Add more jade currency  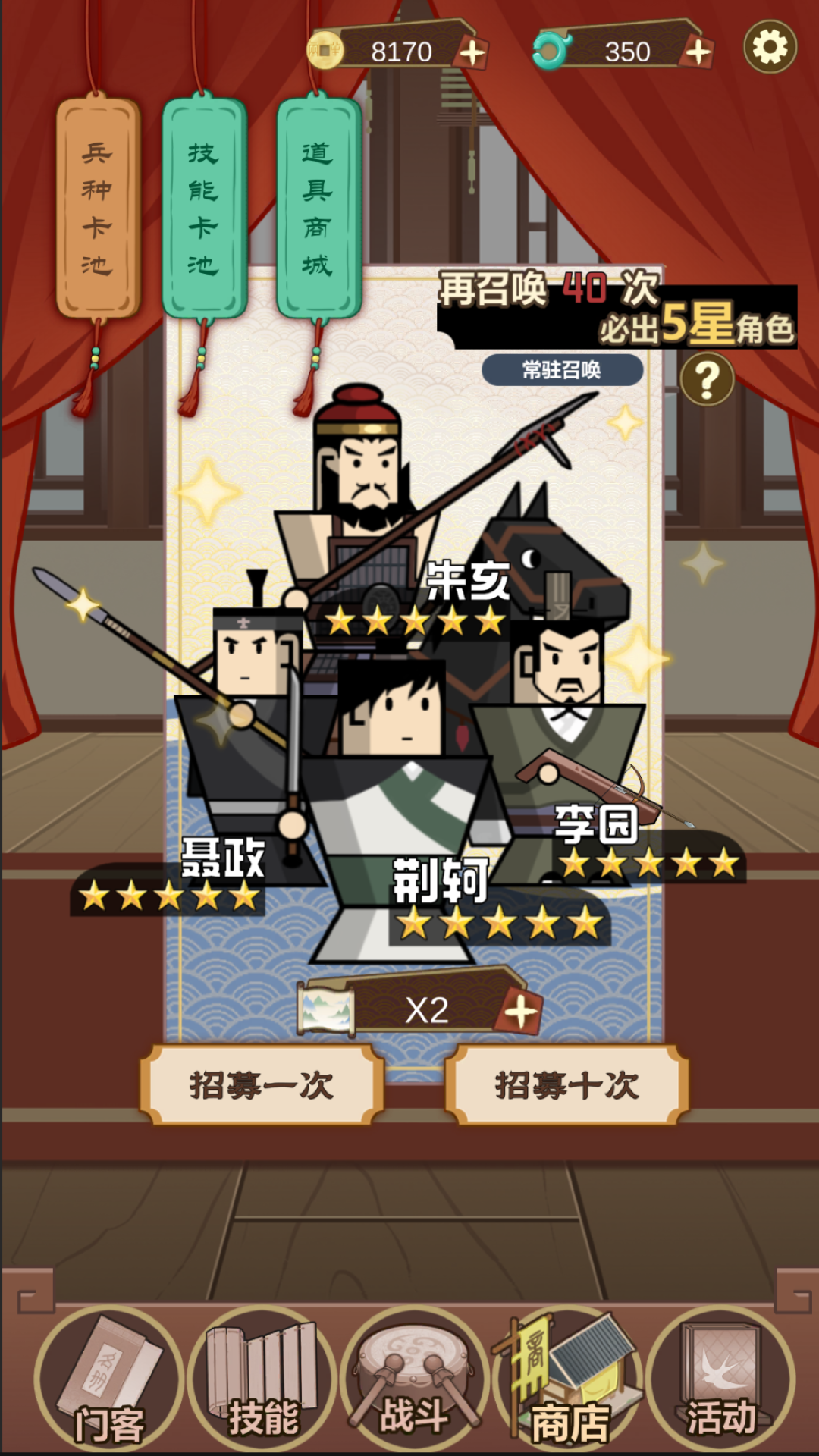[698, 52]
